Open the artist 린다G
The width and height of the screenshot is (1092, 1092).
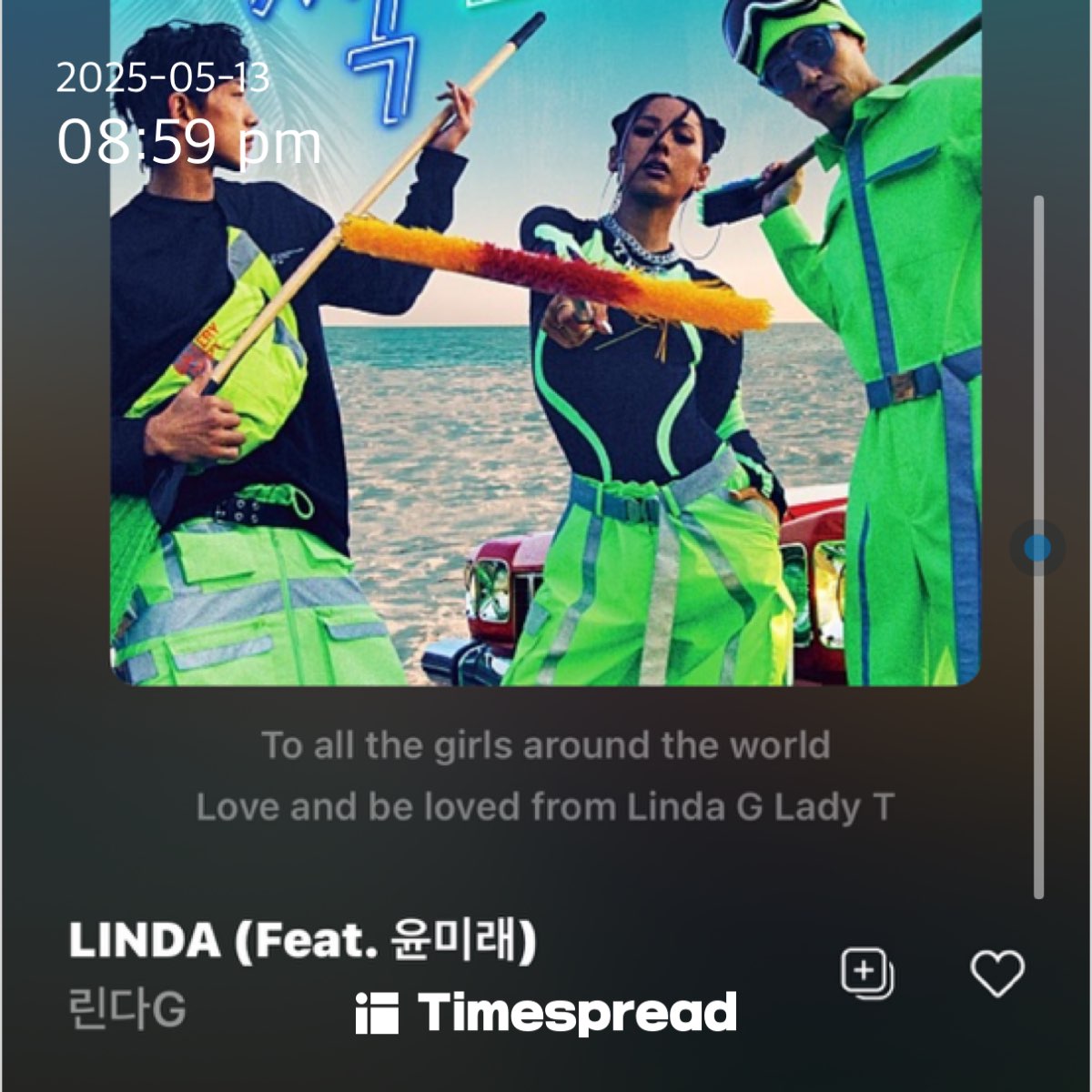click(x=127, y=1010)
